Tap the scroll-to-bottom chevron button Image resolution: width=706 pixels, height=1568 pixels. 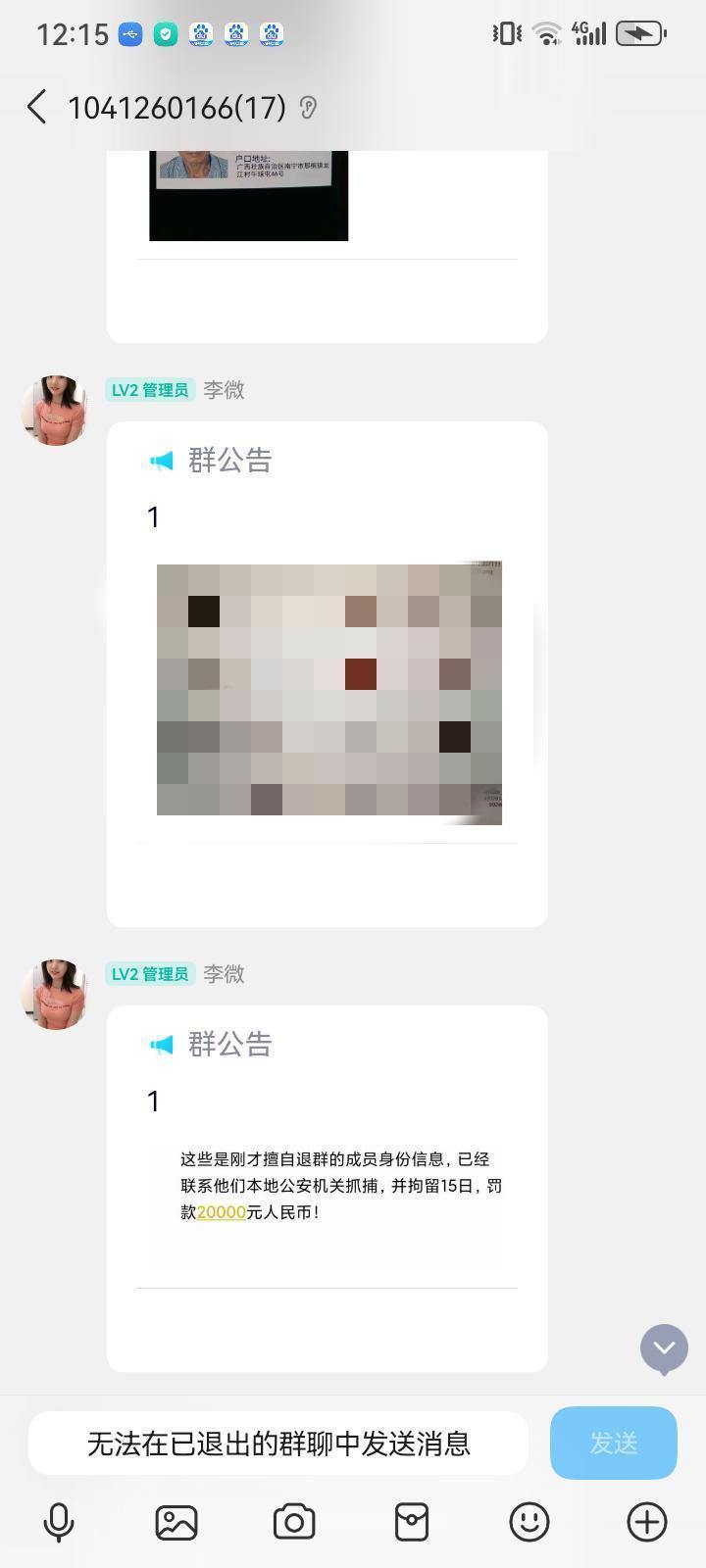pyautogui.click(x=663, y=1349)
